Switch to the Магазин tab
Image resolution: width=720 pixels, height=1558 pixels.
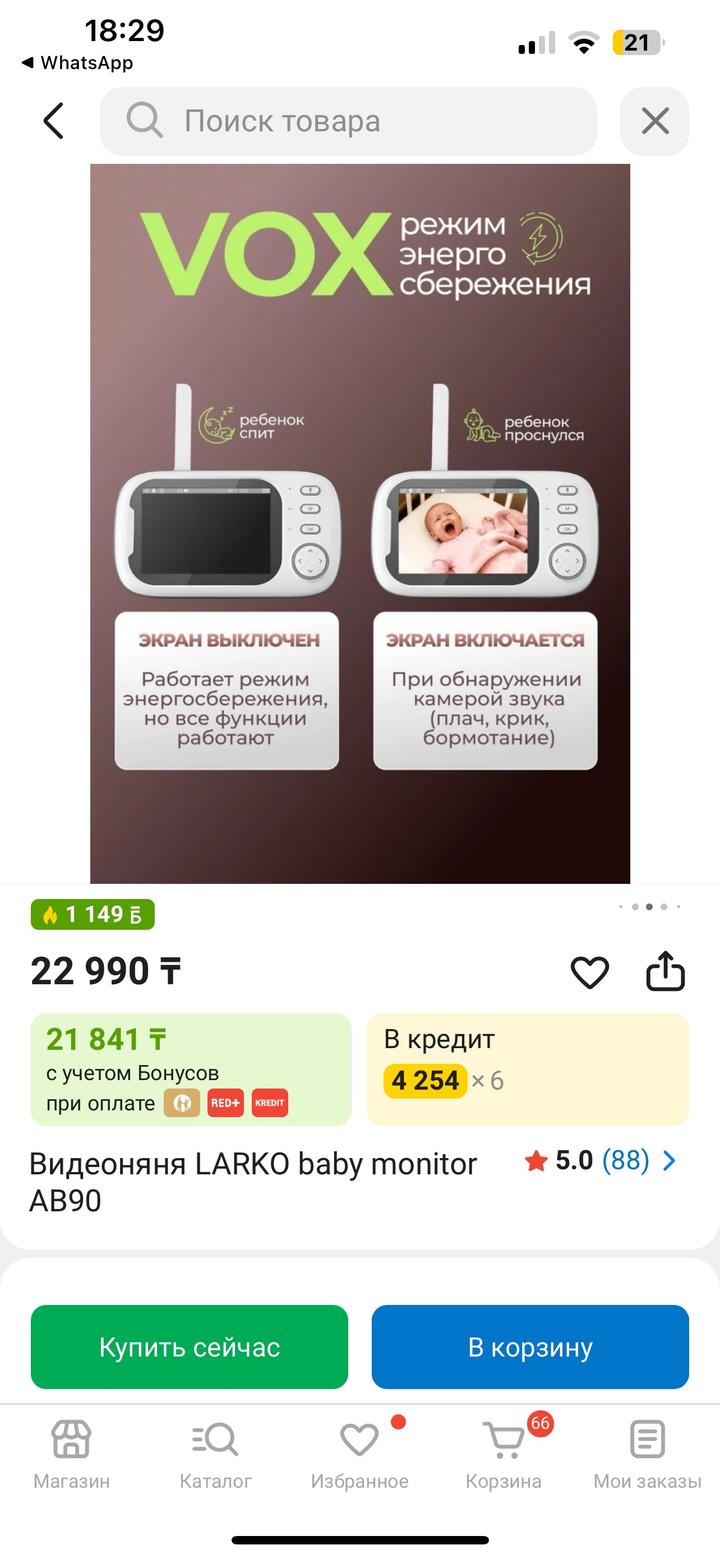pyautogui.click(x=72, y=1455)
